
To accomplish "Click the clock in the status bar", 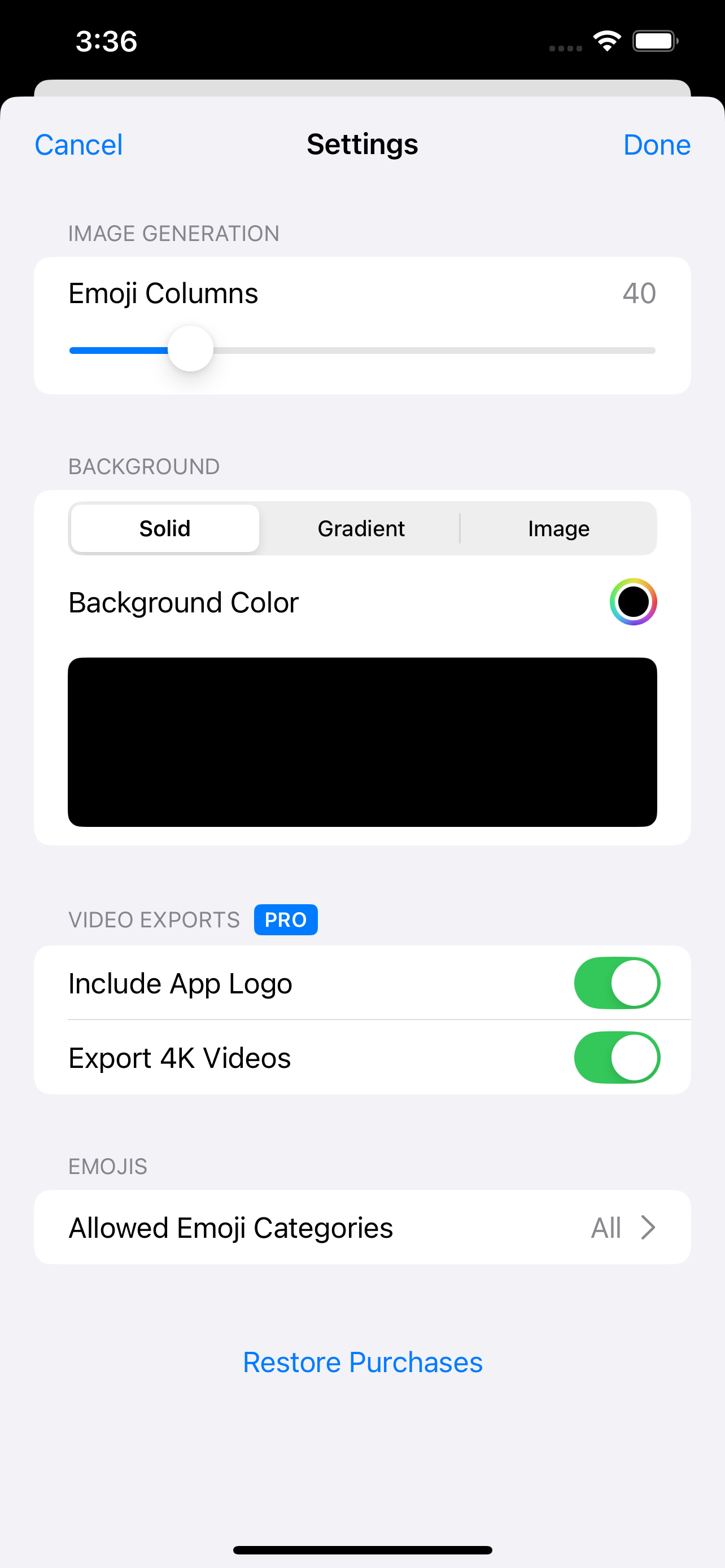I will click(107, 41).
